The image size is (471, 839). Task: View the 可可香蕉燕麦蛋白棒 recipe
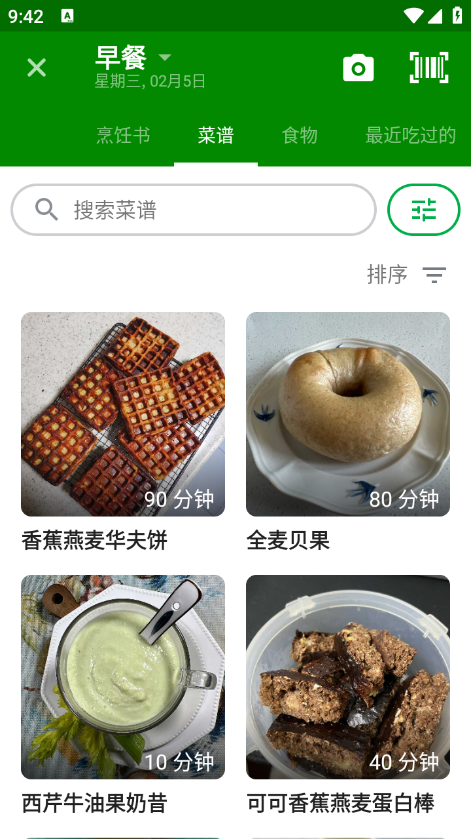coord(348,695)
